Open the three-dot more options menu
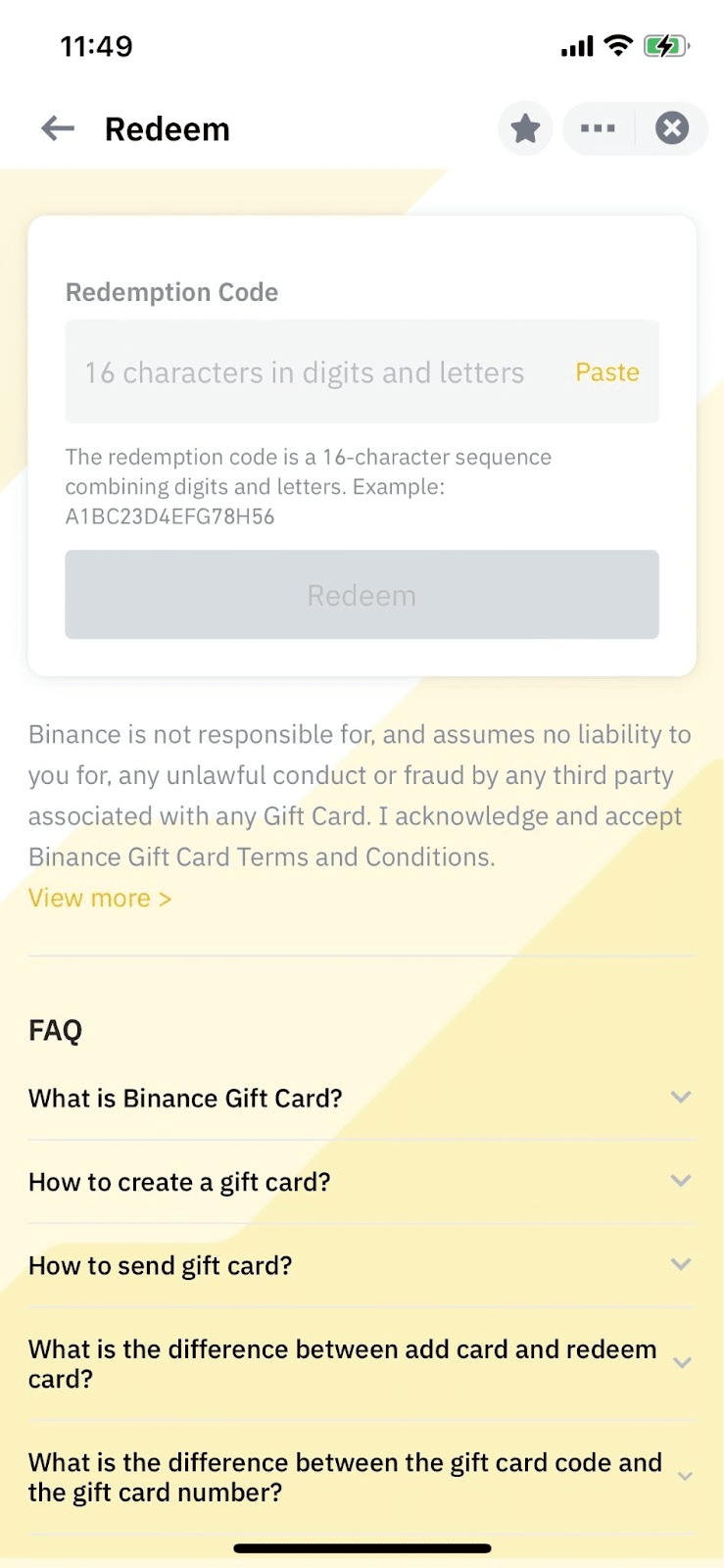 click(598, 128)
